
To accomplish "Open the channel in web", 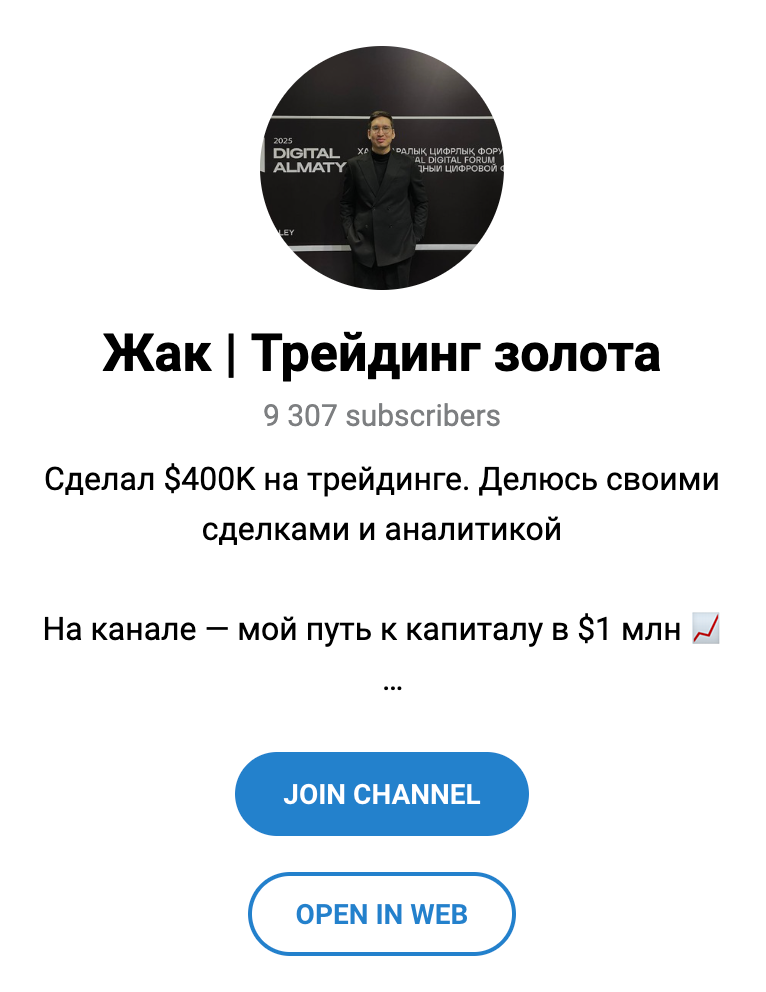I will pyautogui.click(x=382, y=914).
